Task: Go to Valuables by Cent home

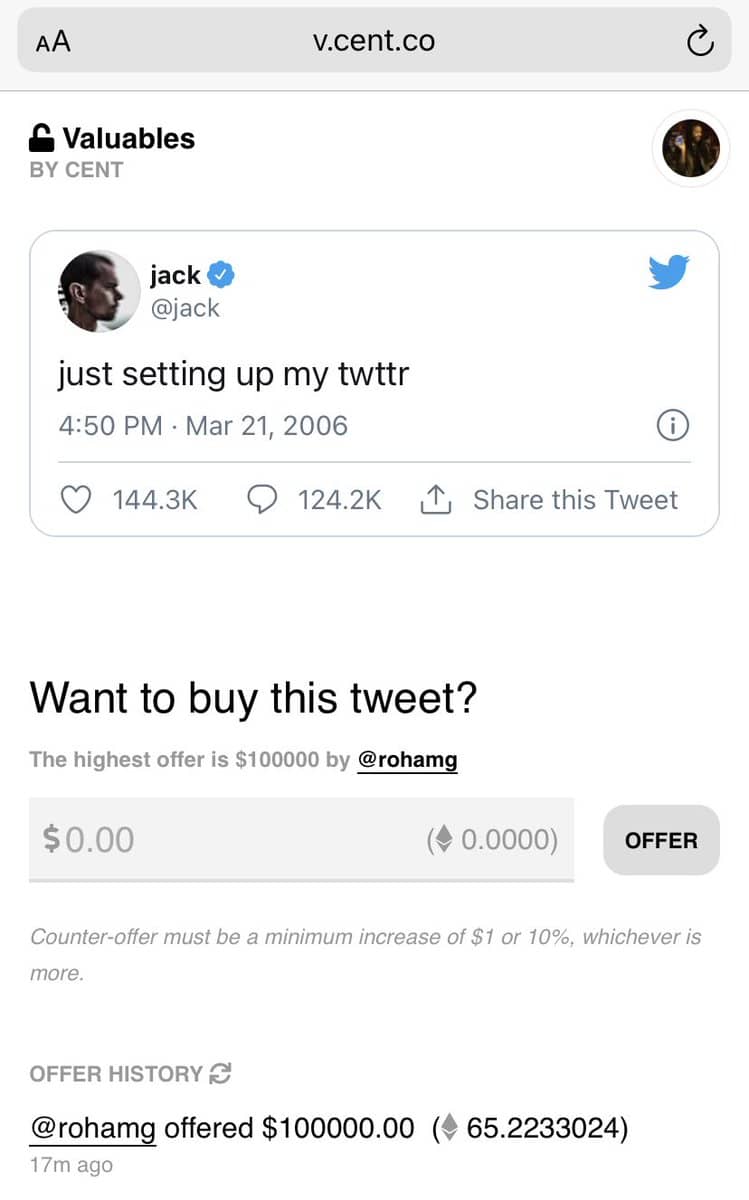Action: click(112, 151)
